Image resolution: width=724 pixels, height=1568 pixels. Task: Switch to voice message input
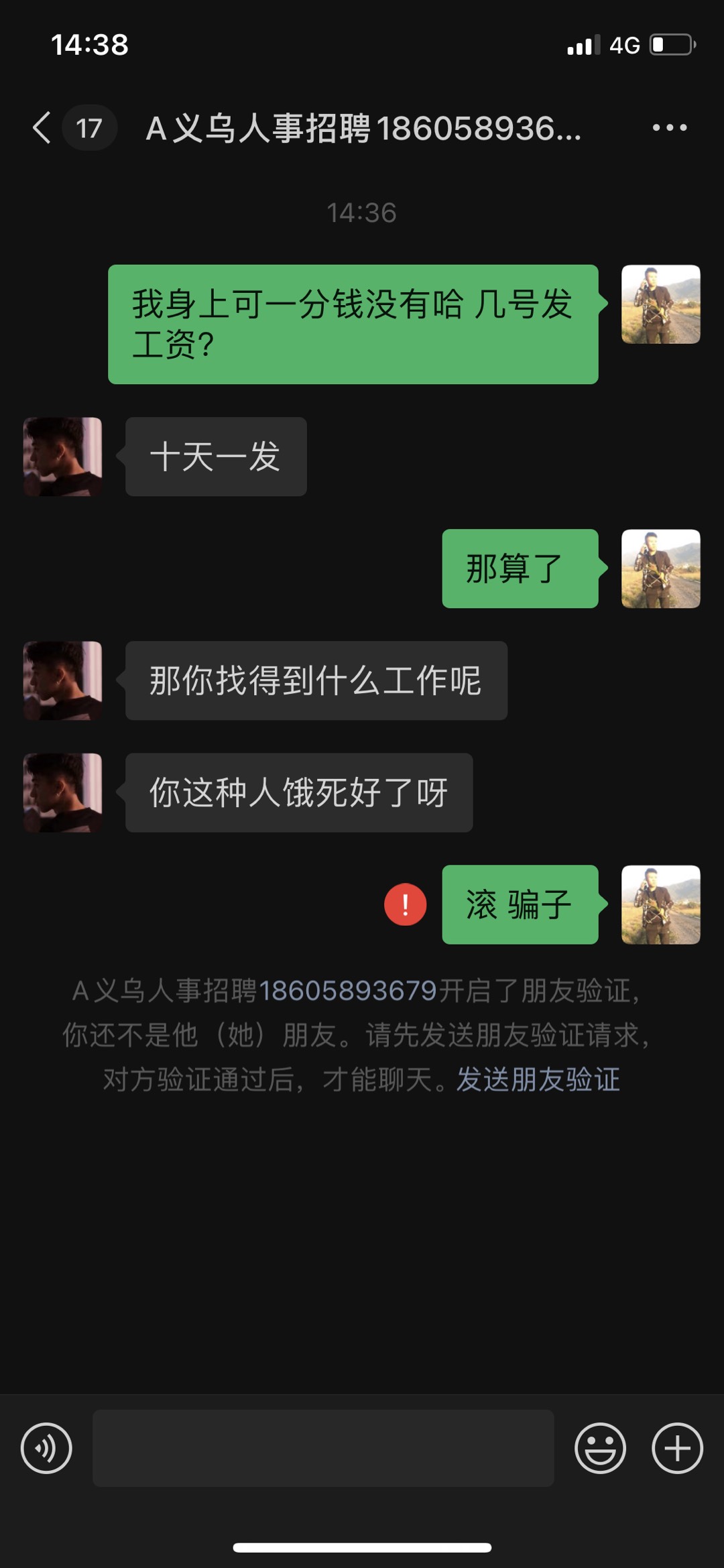[46, 1448]
